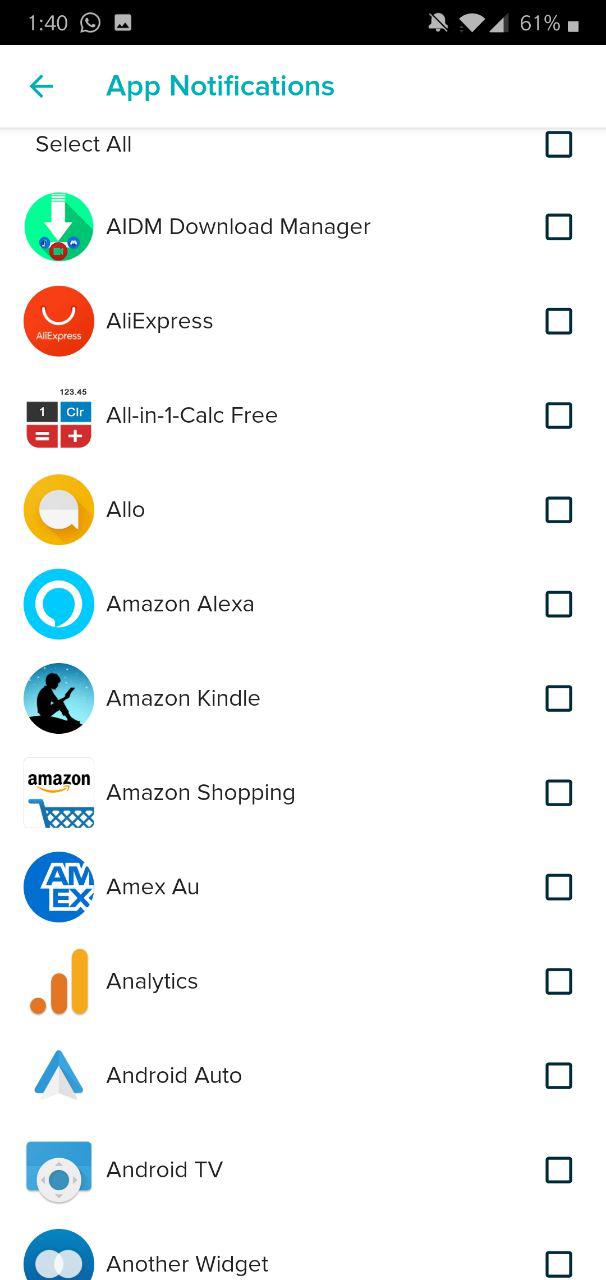Check the Allo notification box

pos(559,510)
